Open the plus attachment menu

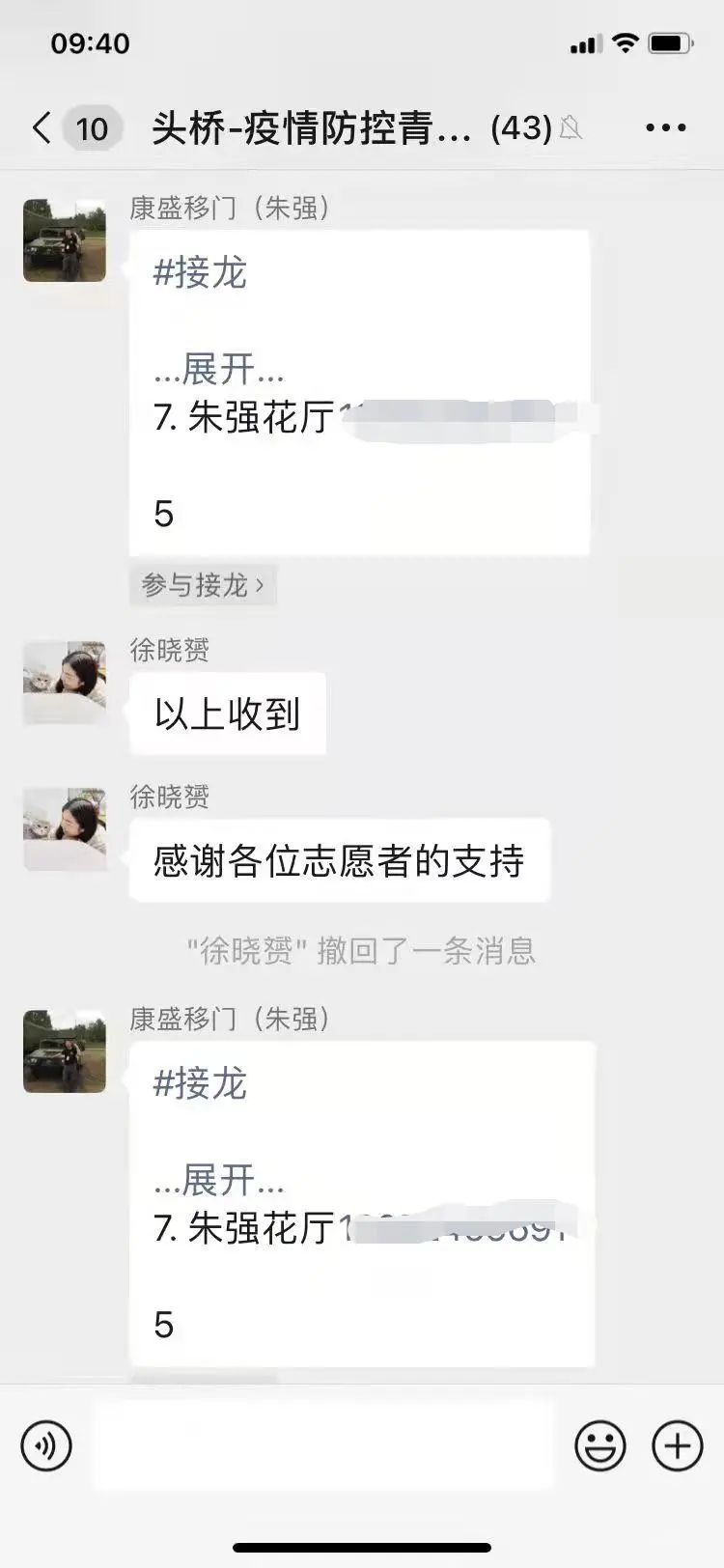677,1446
